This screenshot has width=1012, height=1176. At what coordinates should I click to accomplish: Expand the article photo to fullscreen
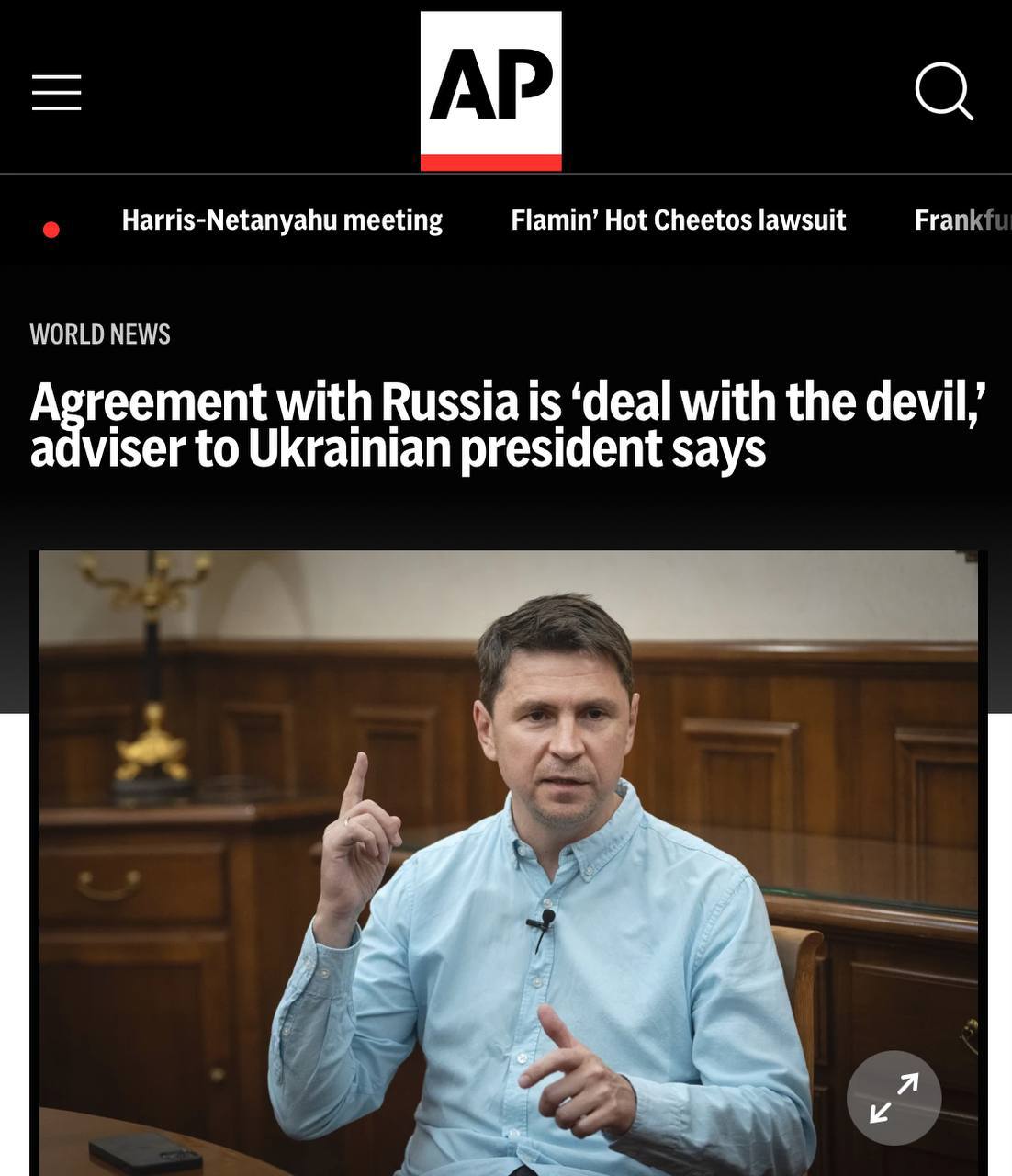(x=894, y=1097)
